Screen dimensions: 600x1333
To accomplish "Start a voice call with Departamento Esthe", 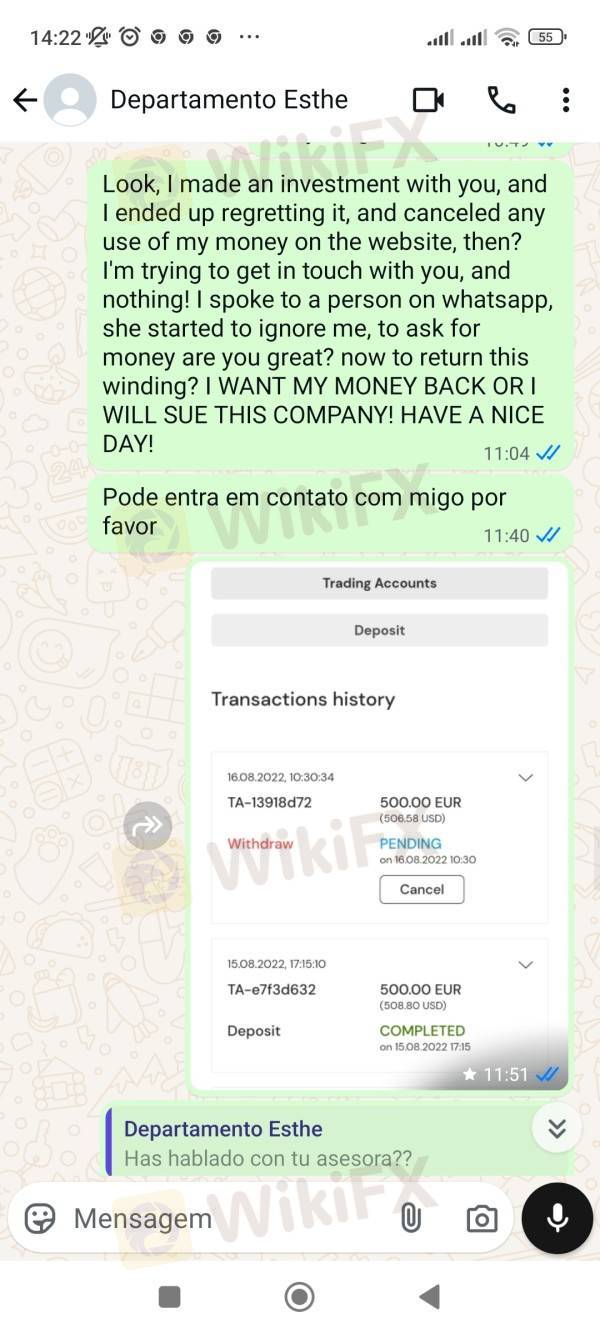I will pyautogui.click(x=501, y=100).
